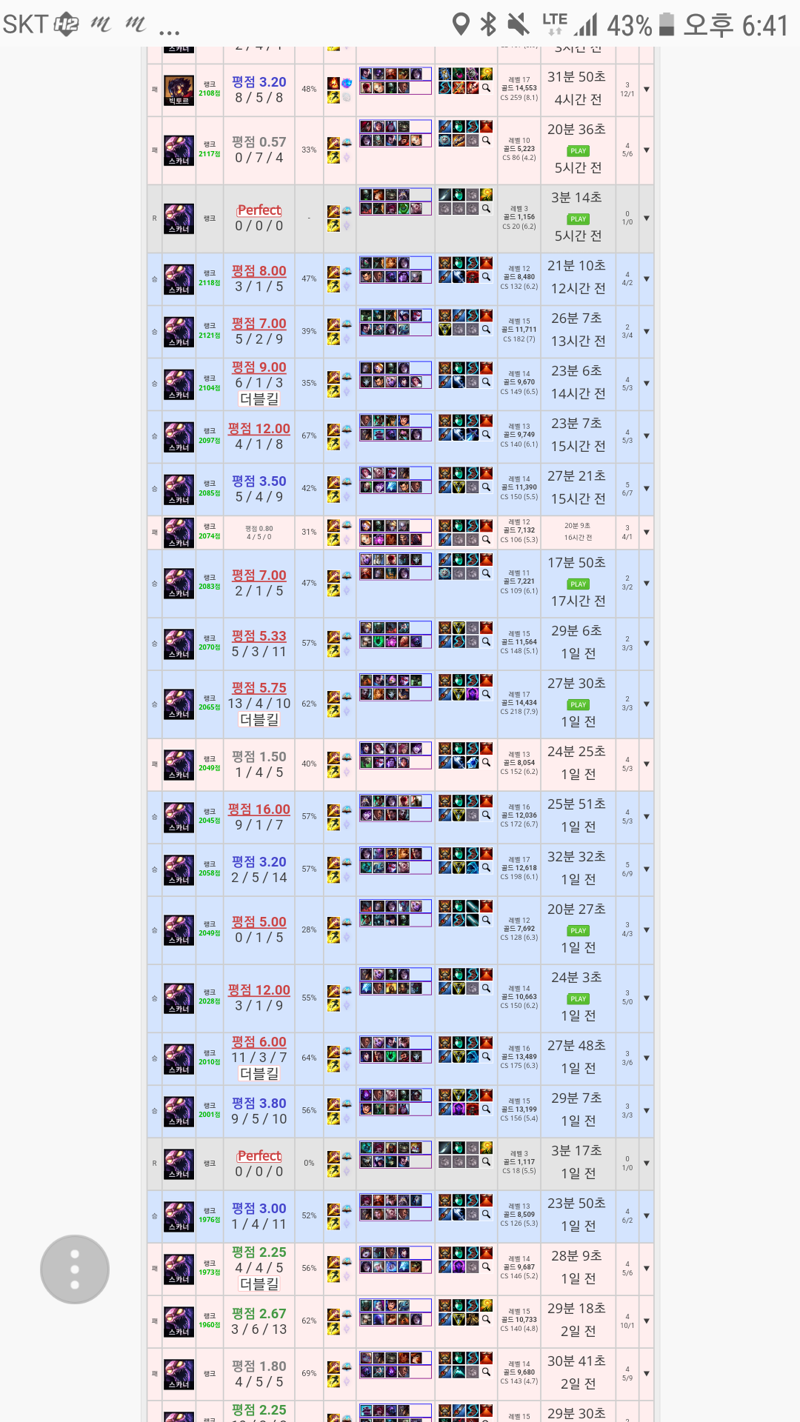Viewport: 800px width, 1422px height.
Task: Expand the 26분 7초 match row arrow
Action: click(647, 331)
